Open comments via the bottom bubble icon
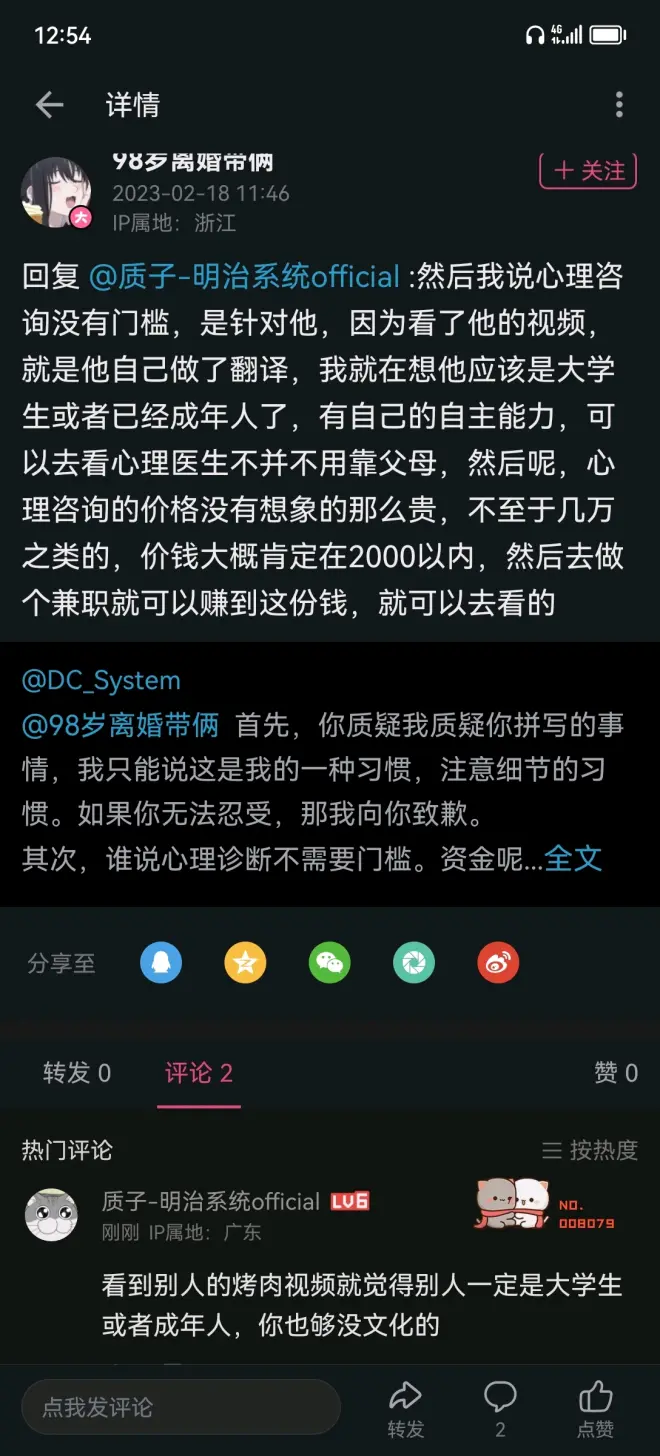This screenshot has width=660, height=1456. tap(500, 1407)
